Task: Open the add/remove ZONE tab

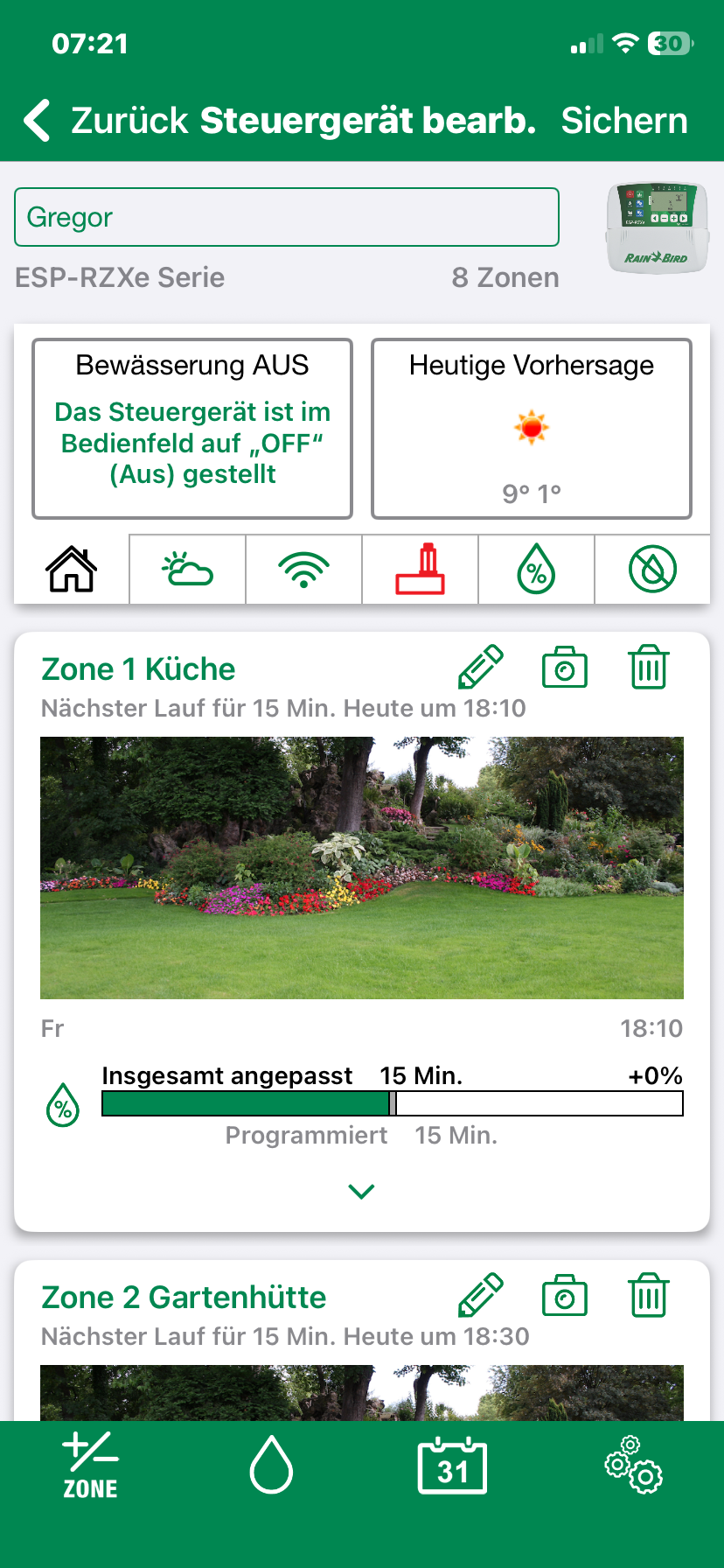Action: [x=90, y=1466]
